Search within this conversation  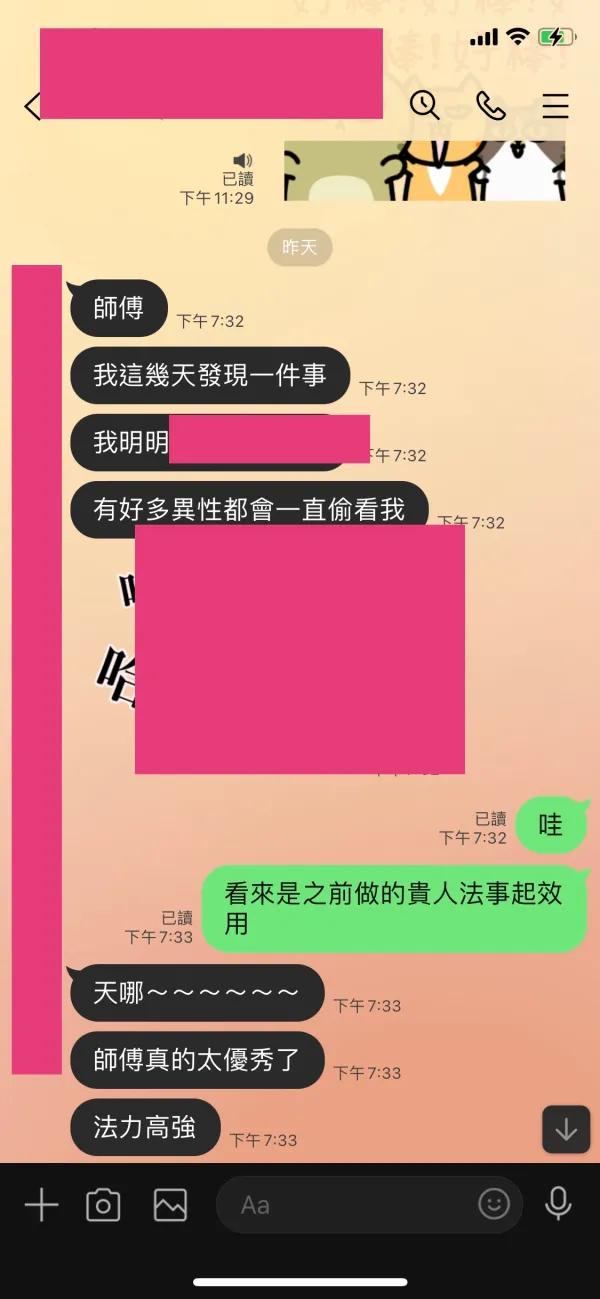coord(425,105)
